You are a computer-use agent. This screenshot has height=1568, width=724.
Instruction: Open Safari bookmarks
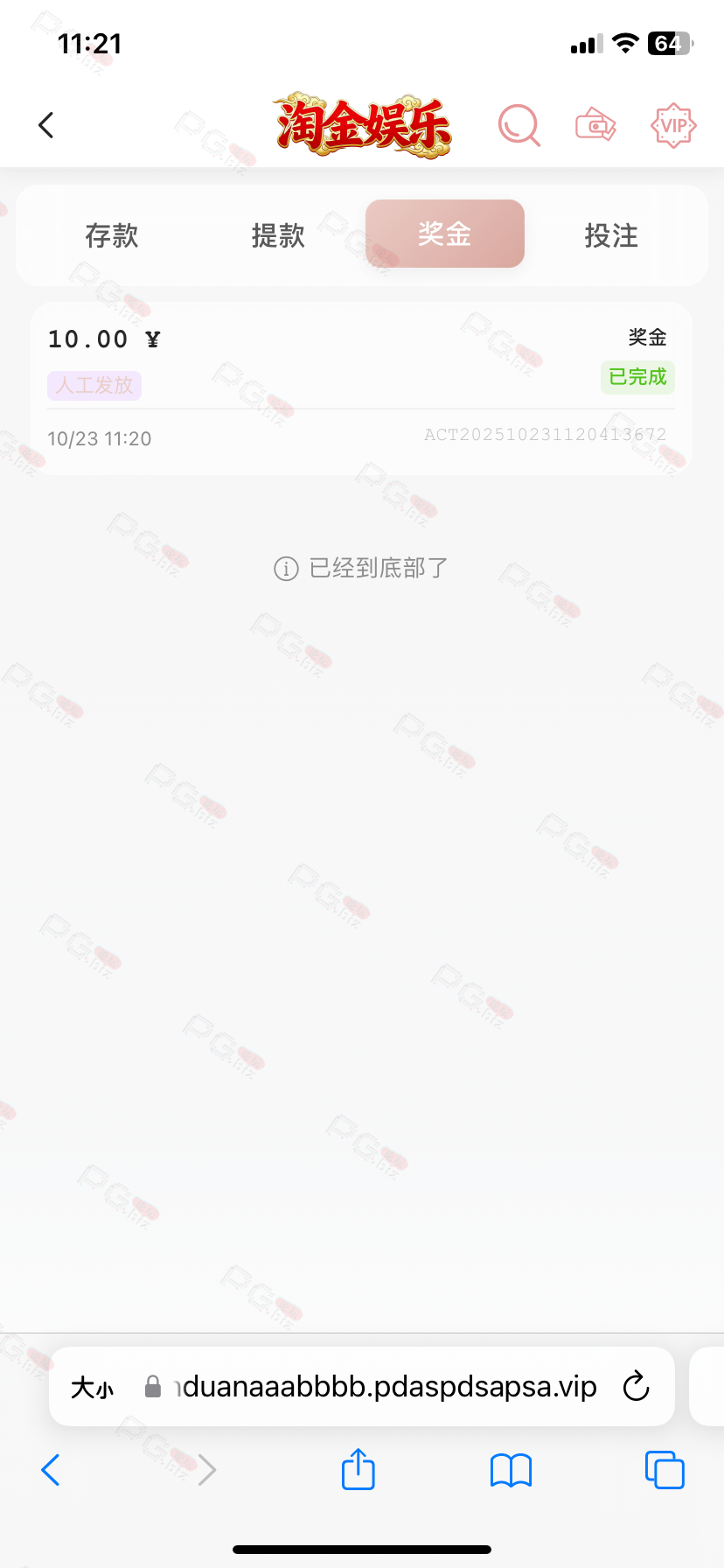(511, 1470)
